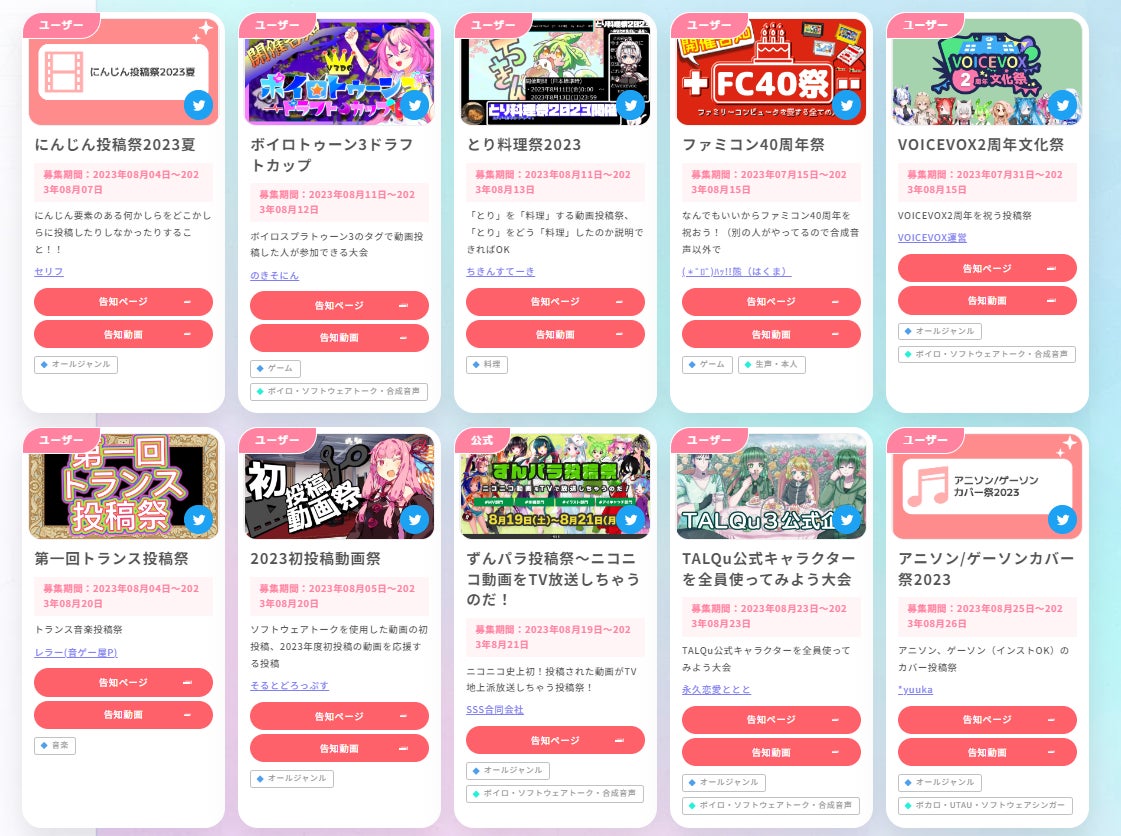Select the 料理 genre tag
This screenshot has height=836, width=1121.
coord(489,365)
